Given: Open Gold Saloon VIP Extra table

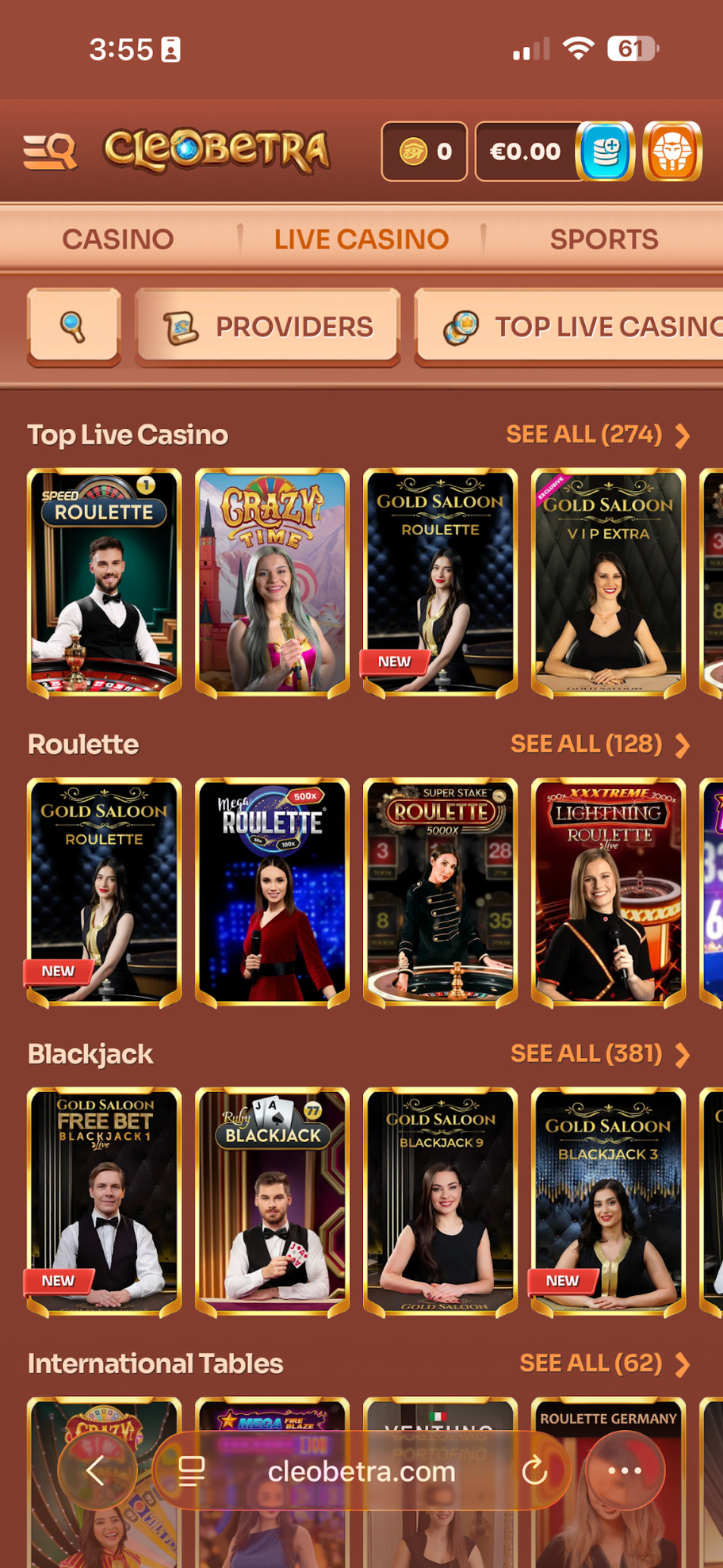Looking at the screenshot, I should coord(608,583).
